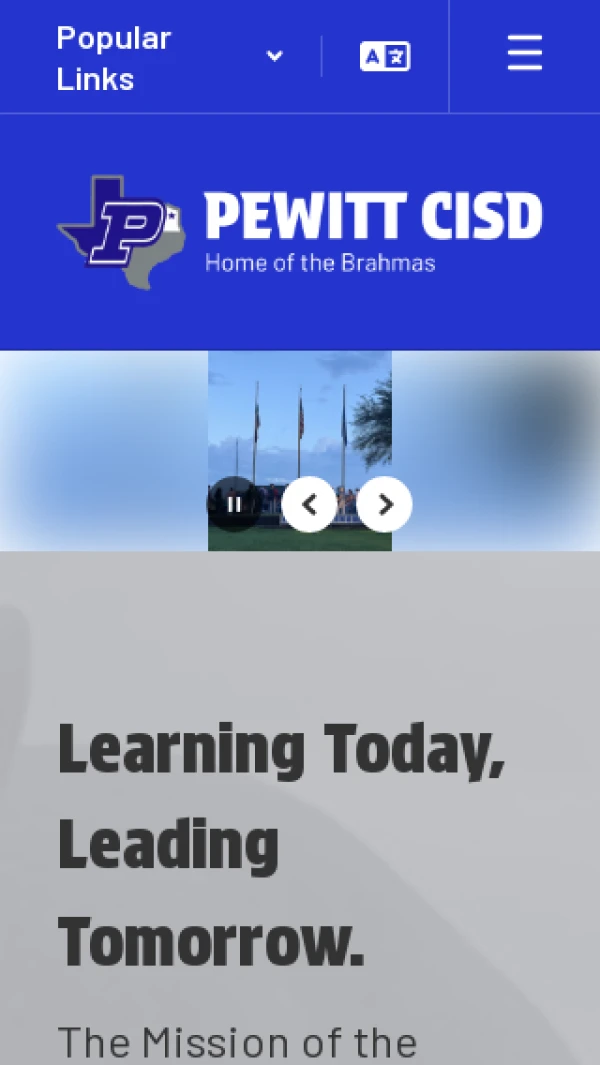
Task: Go to Pewitt CISD home via logo
Action: point(300,232)
